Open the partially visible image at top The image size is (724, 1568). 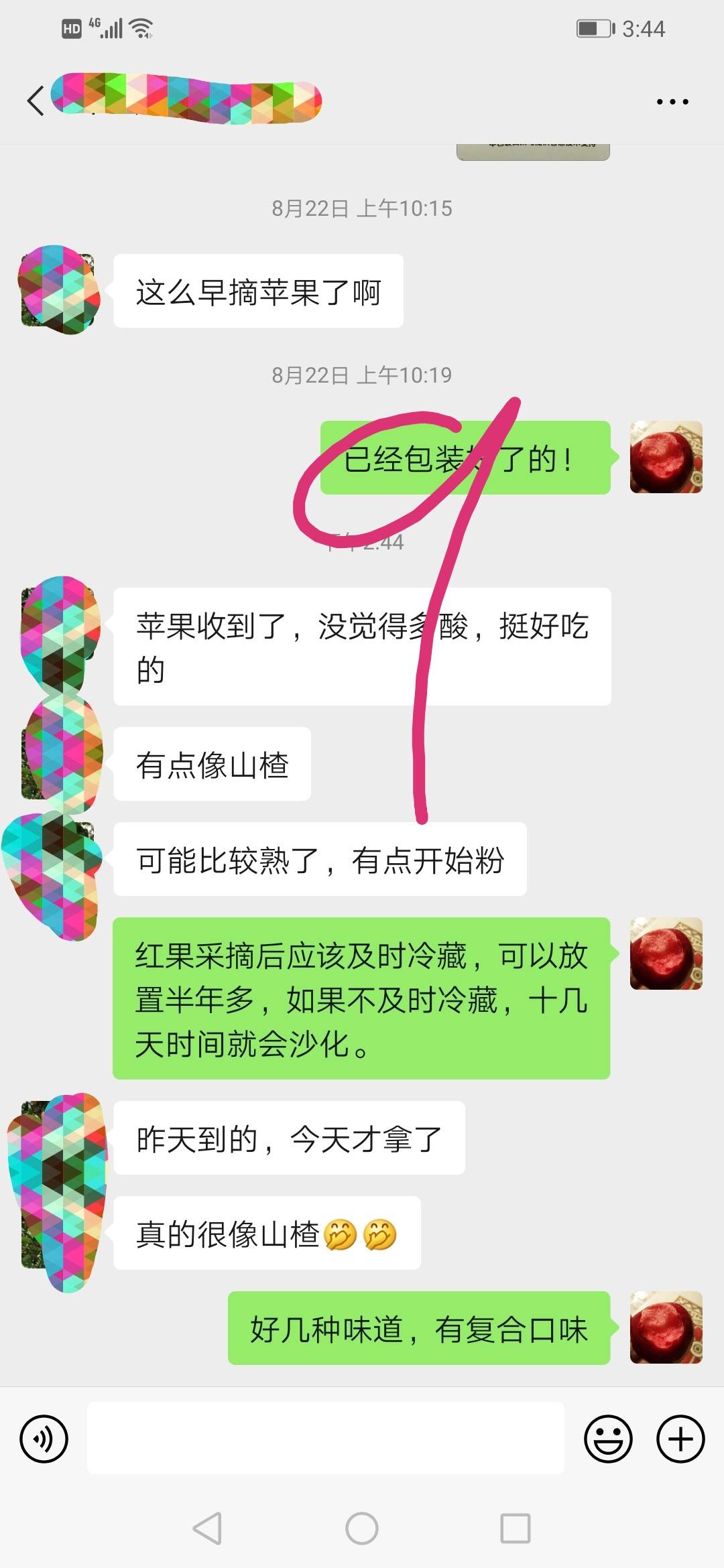[533, 152]
